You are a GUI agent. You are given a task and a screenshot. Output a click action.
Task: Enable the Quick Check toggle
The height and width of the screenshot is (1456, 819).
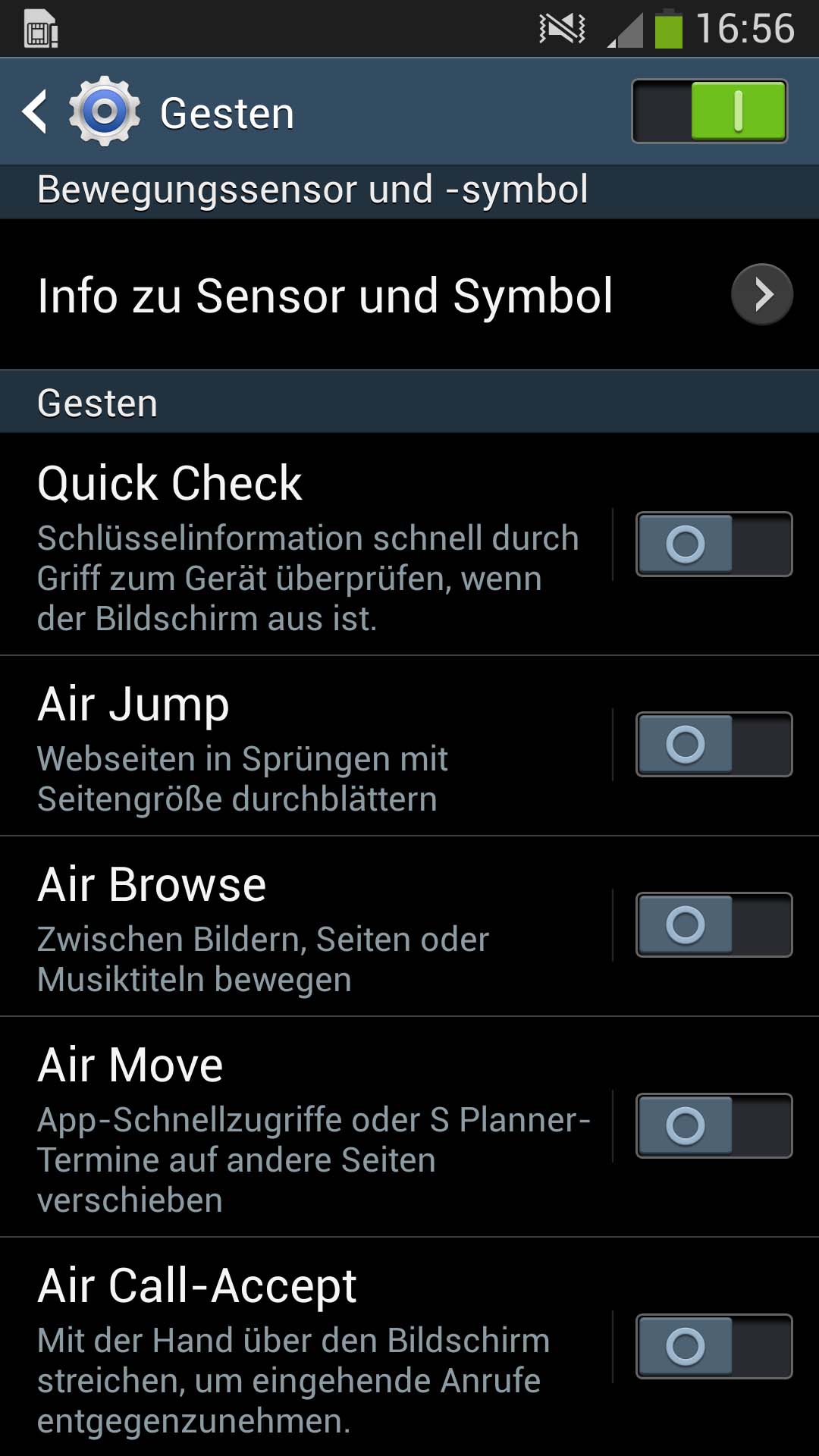(714, 544)
